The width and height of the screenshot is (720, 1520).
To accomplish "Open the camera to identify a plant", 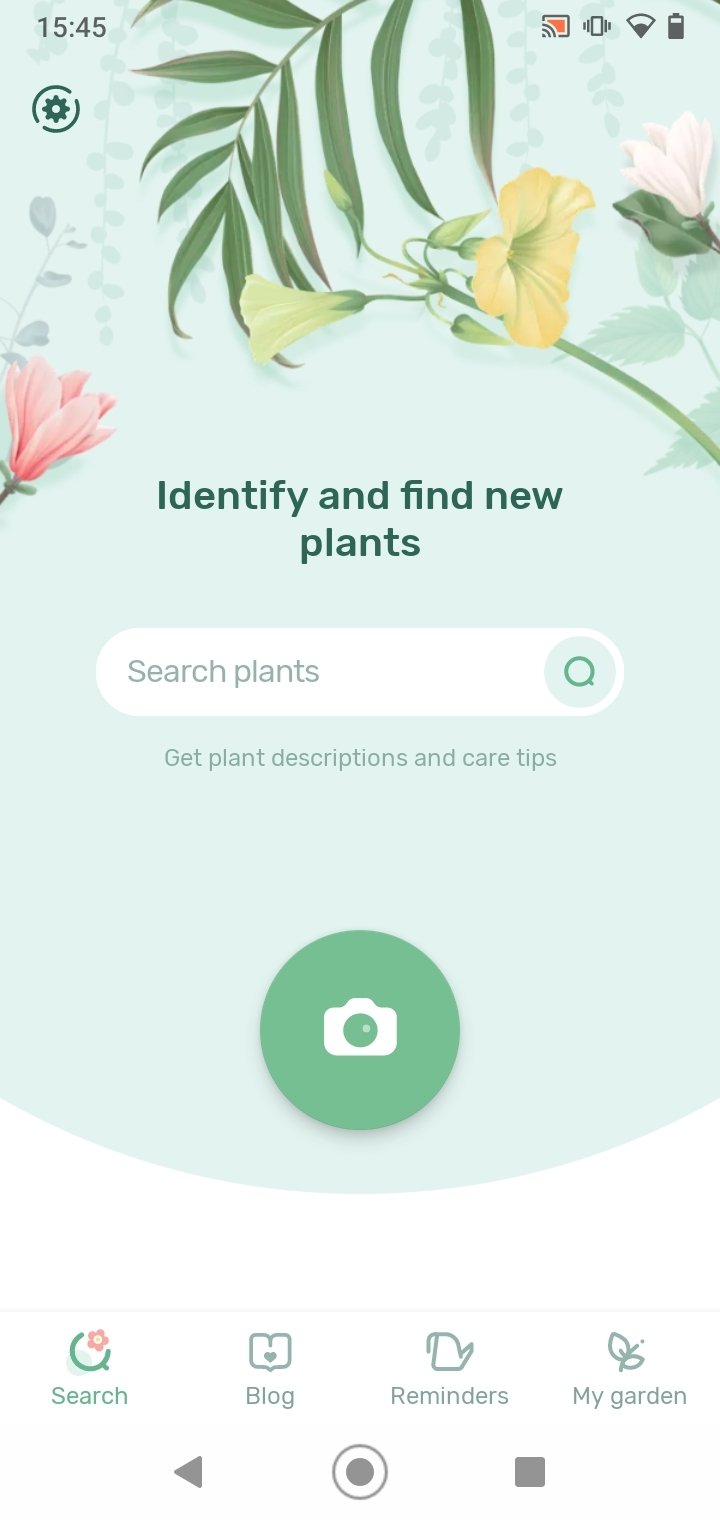I will point(360,1030).
